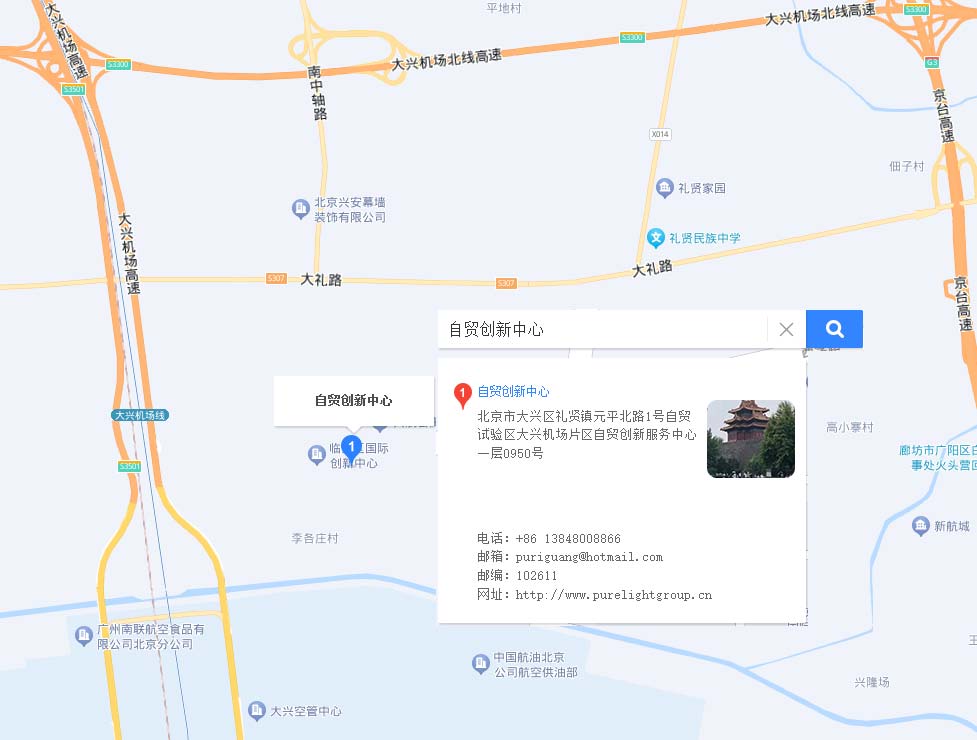
Task: Tap the search box containing 自贸创新中心
Action: click(600, 329)
